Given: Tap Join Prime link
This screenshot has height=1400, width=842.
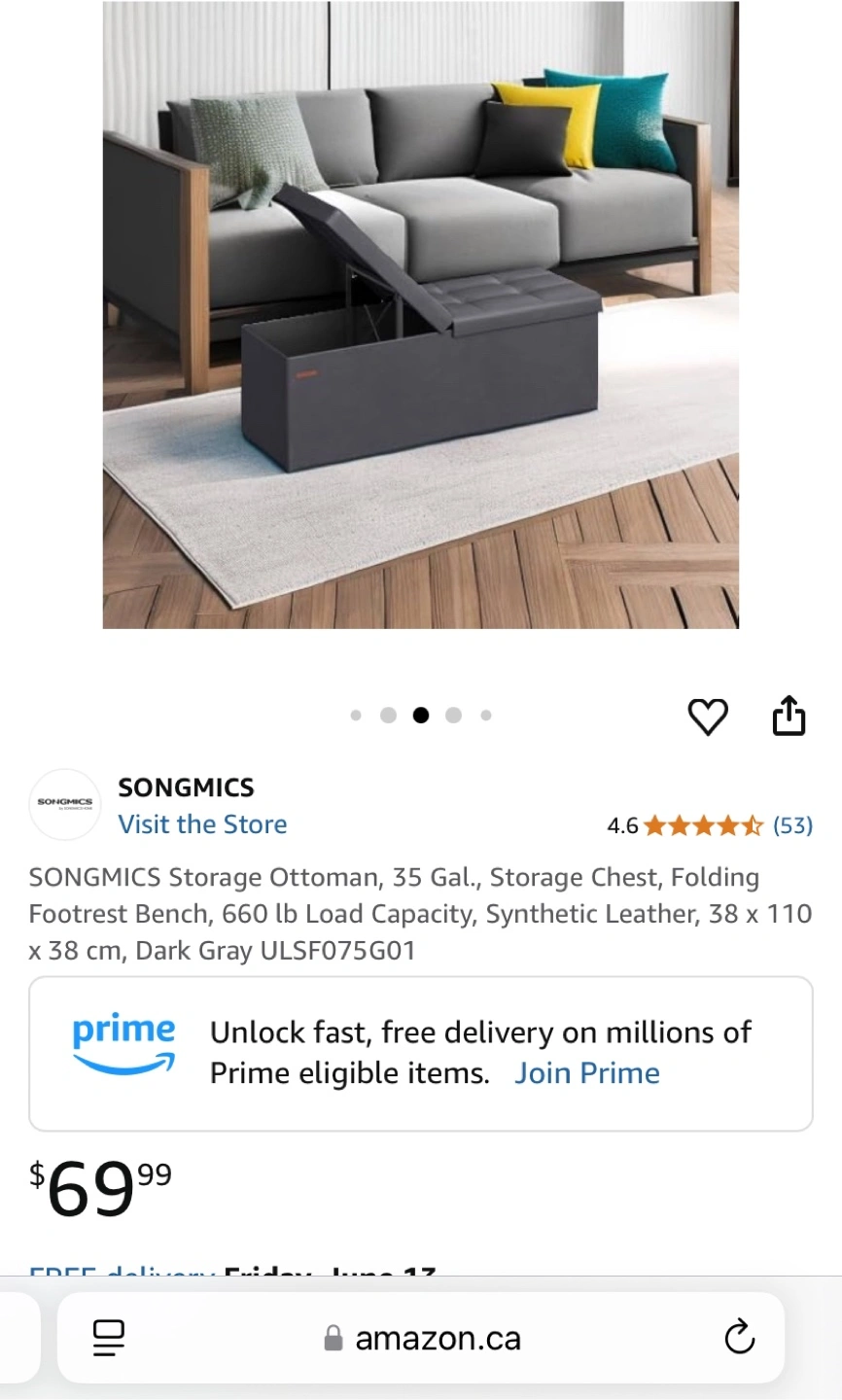Looking at the screenshot, I should coord(587,1073).
